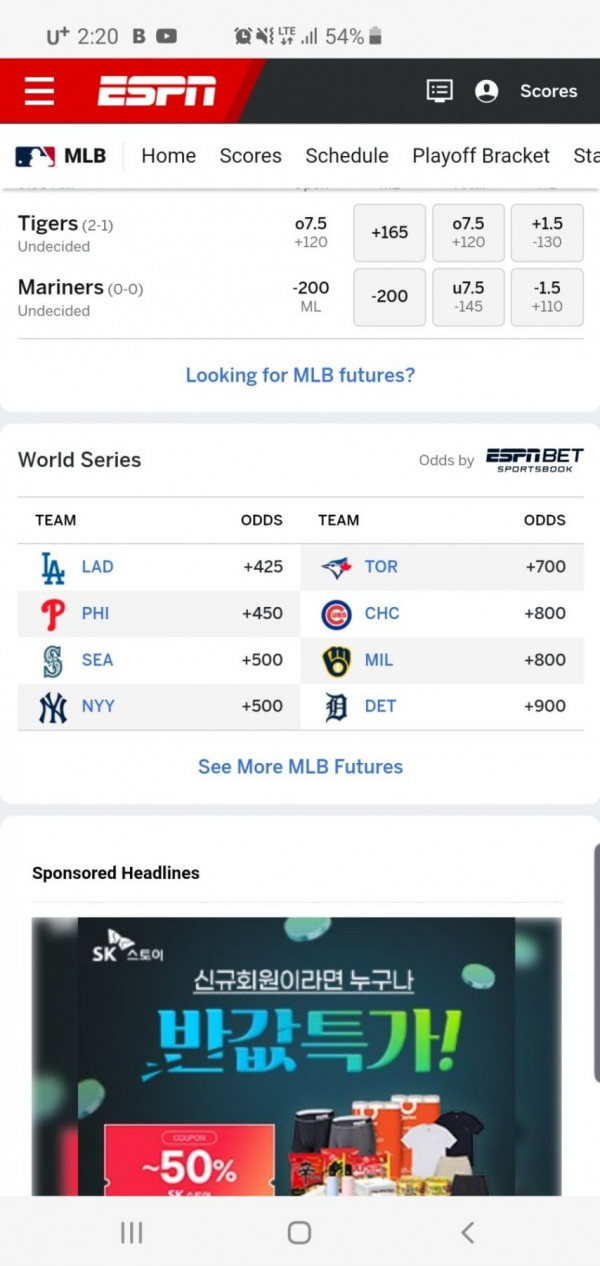The image size is (600, 1266).
Task: Switch to the MLB Scores tab
Action: click(250, 156)
